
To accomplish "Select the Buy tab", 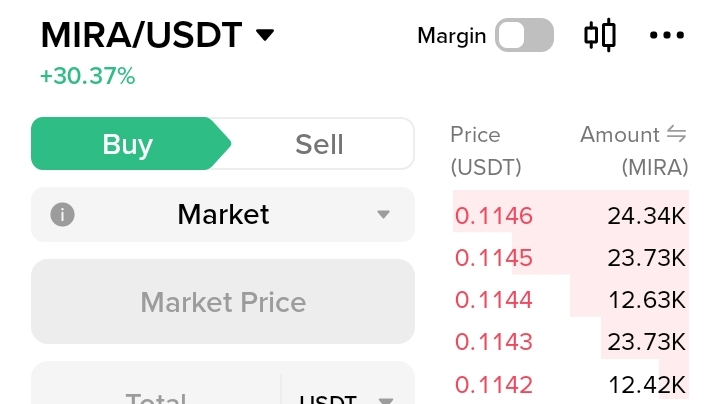I will (128, 144).
